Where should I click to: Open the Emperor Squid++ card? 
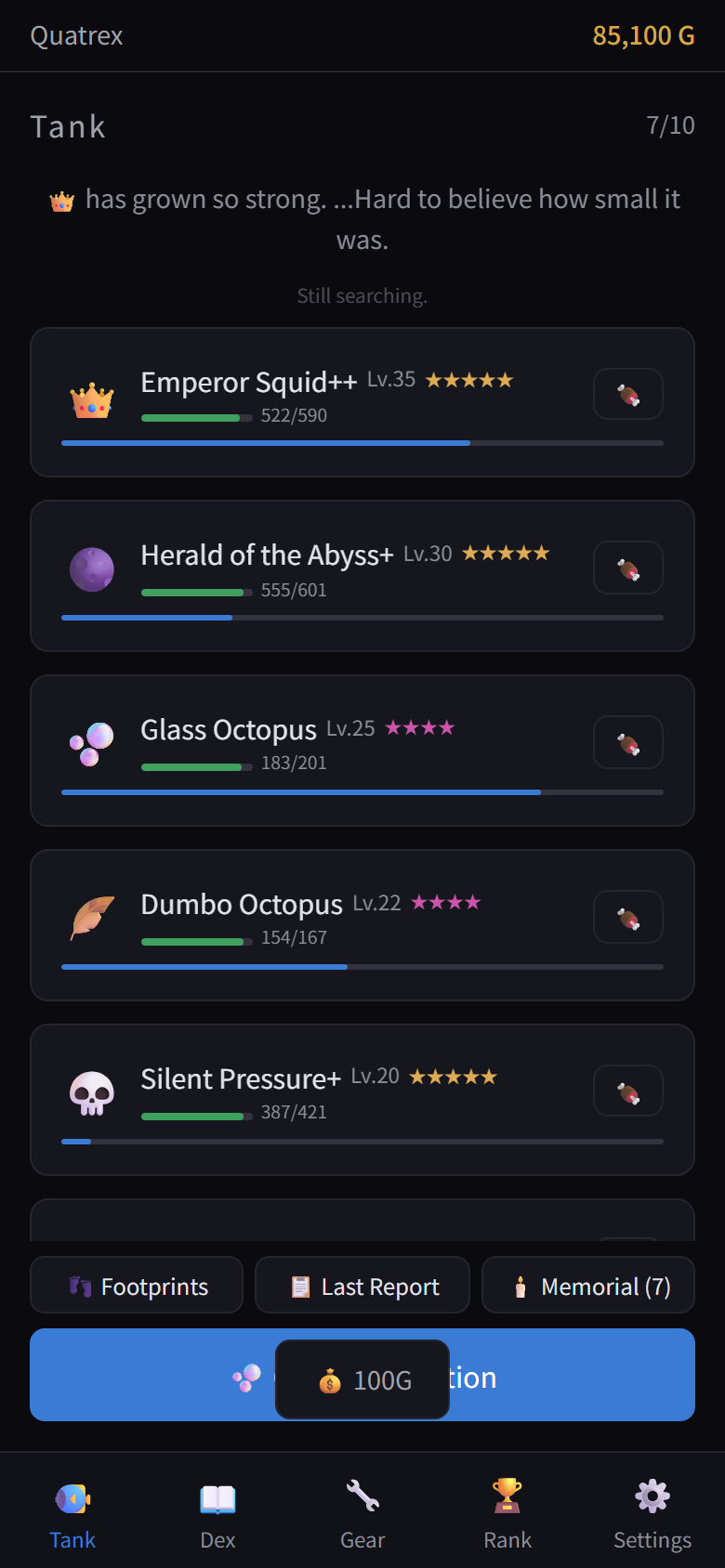pyautogui.click(x=325, y=401)
